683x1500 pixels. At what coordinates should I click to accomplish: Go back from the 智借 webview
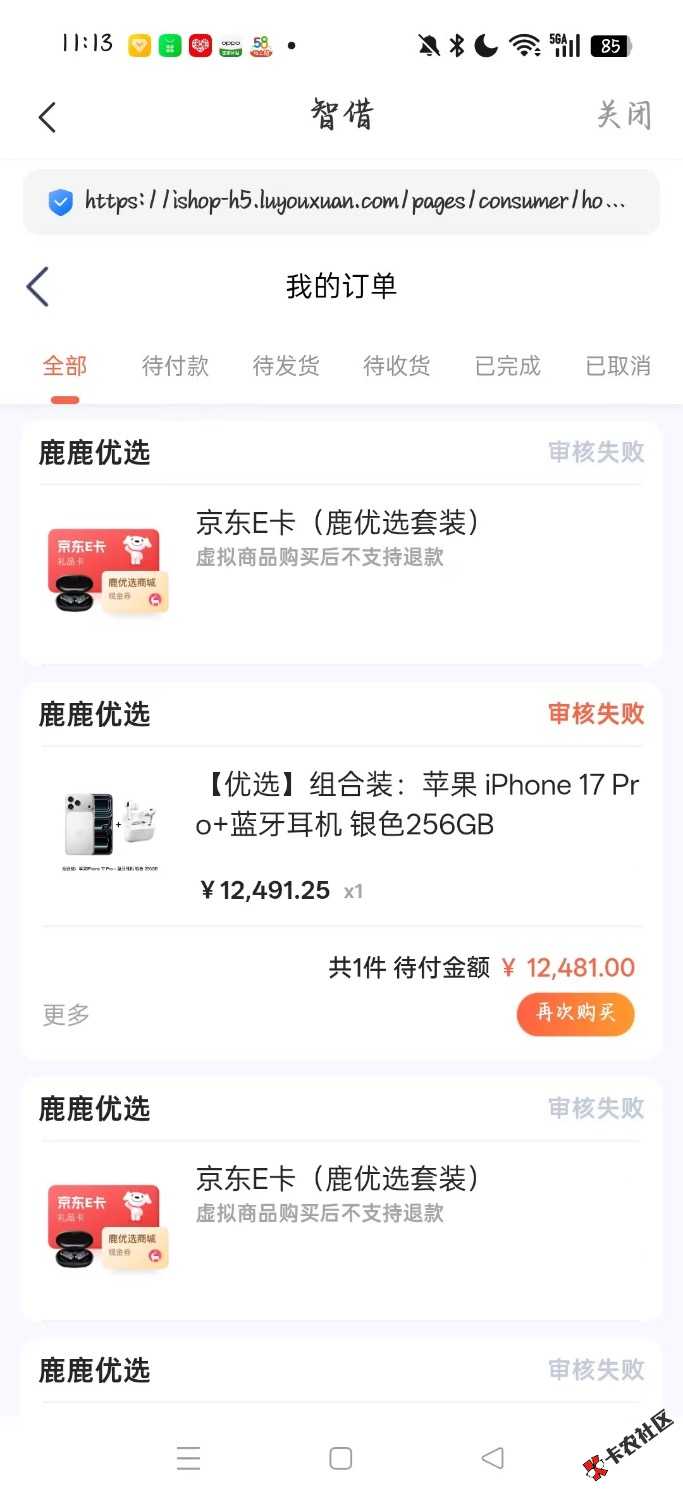(47, 117)
